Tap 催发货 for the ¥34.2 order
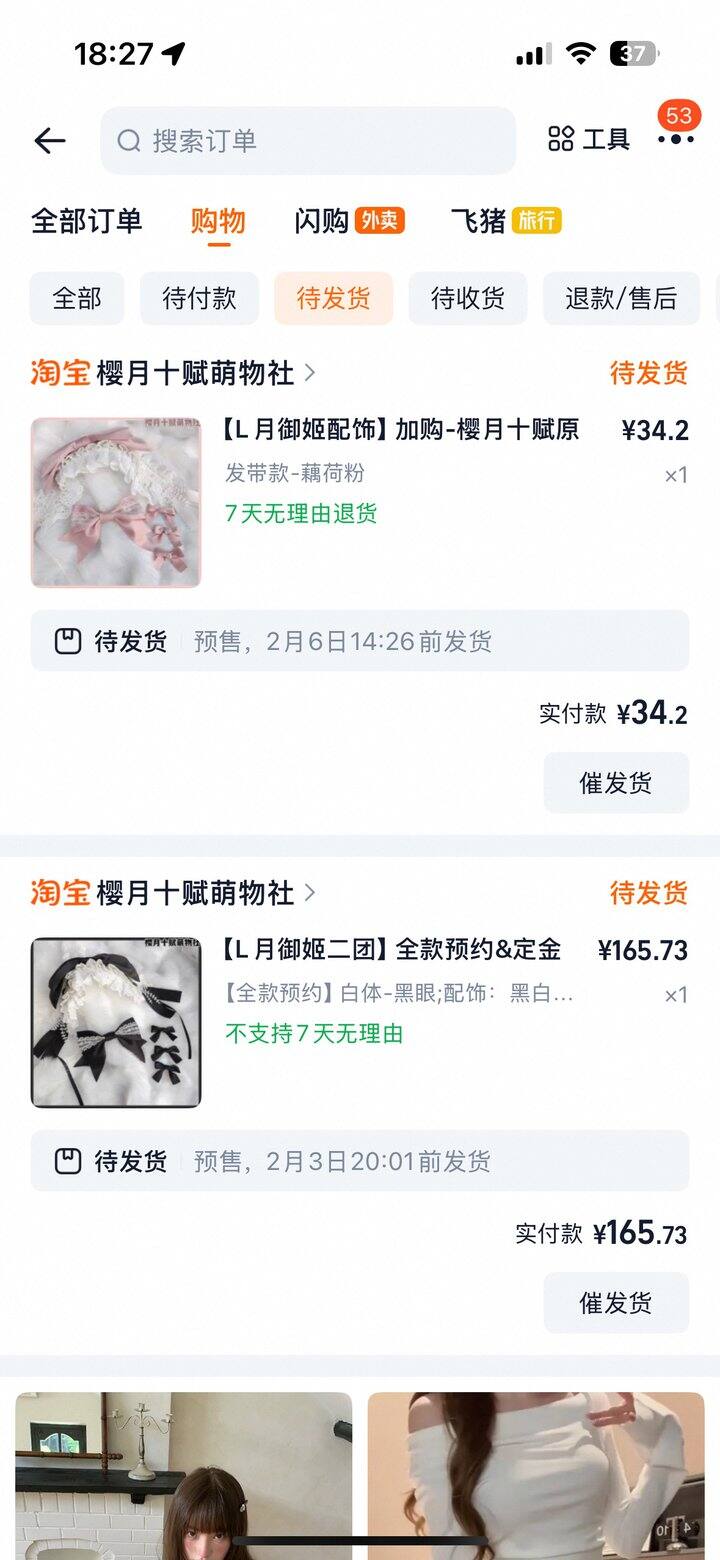The width and height of the screenshot is (720, 1560). click(616, 783)
